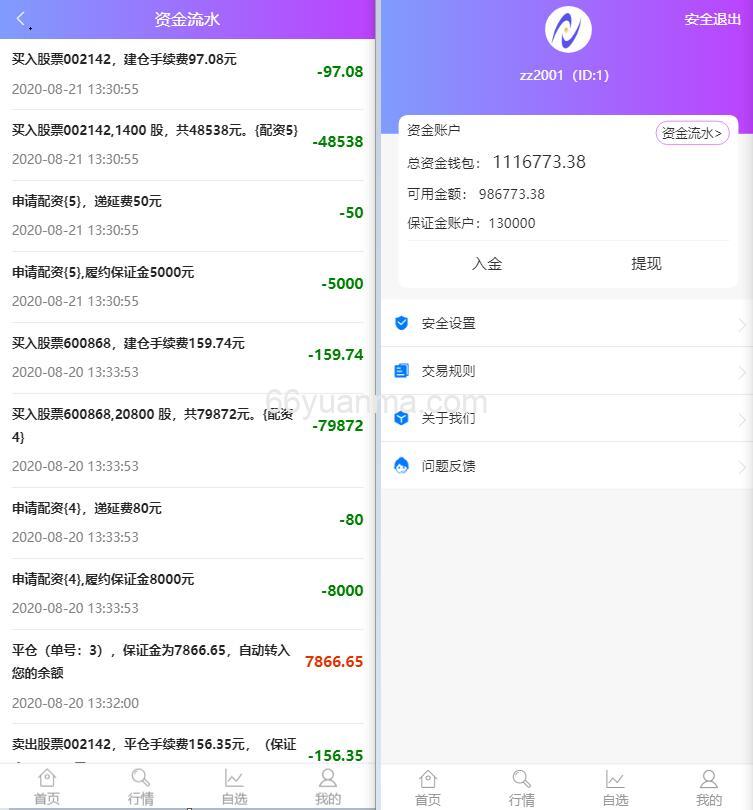This screenshot has width=753, height=810.
Task: Tap the circular app logo above zz2001
Action: click(x=566, y=31)
